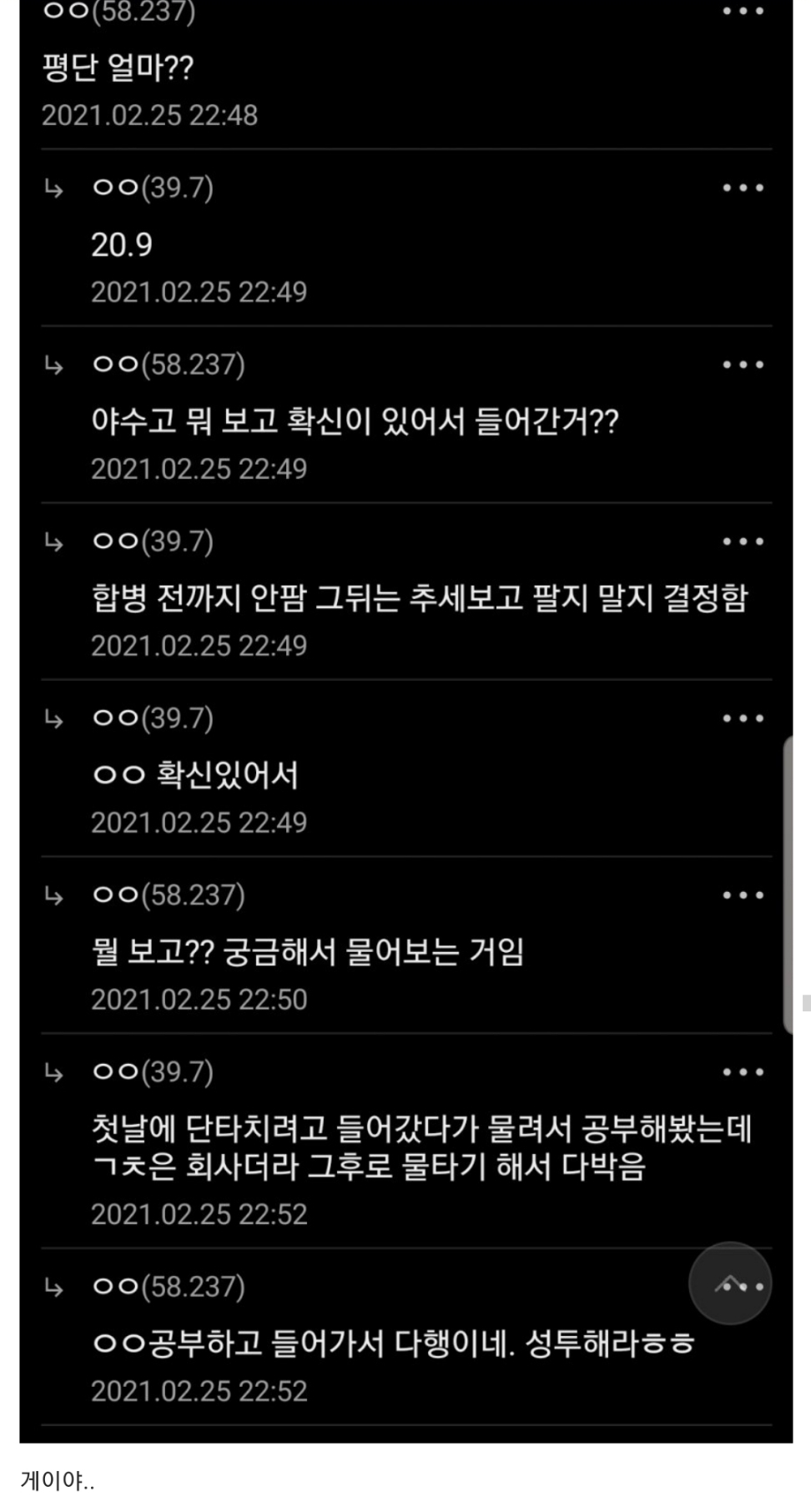Open the overflow menu on the "뭘 보고??" reply
The width and height of the screenshot is (811, 1512).
tap(743, 895)
